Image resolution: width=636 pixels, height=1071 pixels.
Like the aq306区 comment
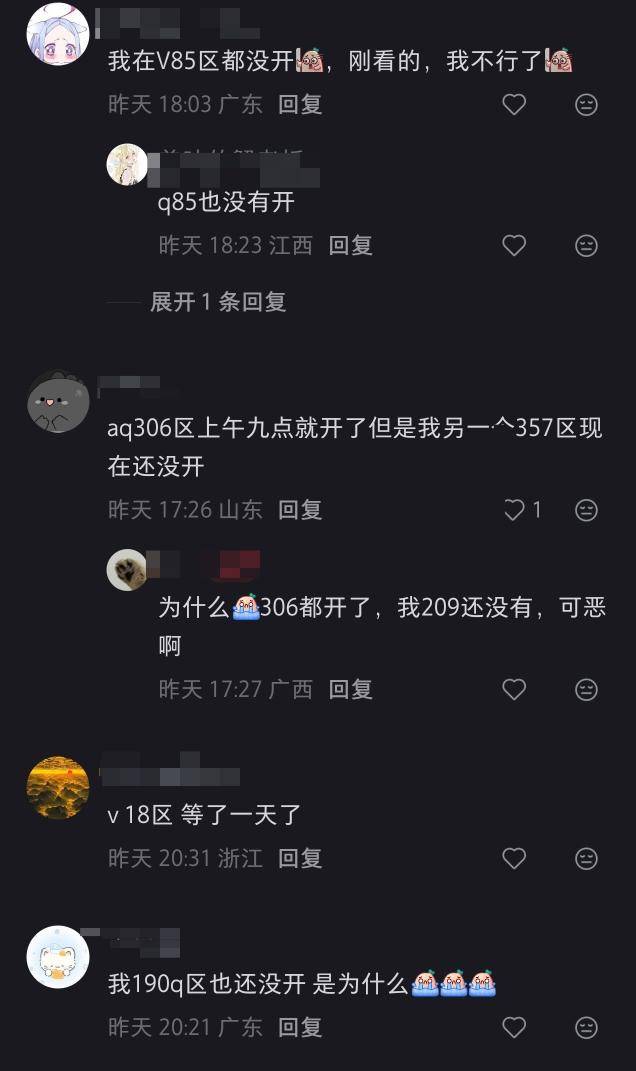(x=514, y=510)
